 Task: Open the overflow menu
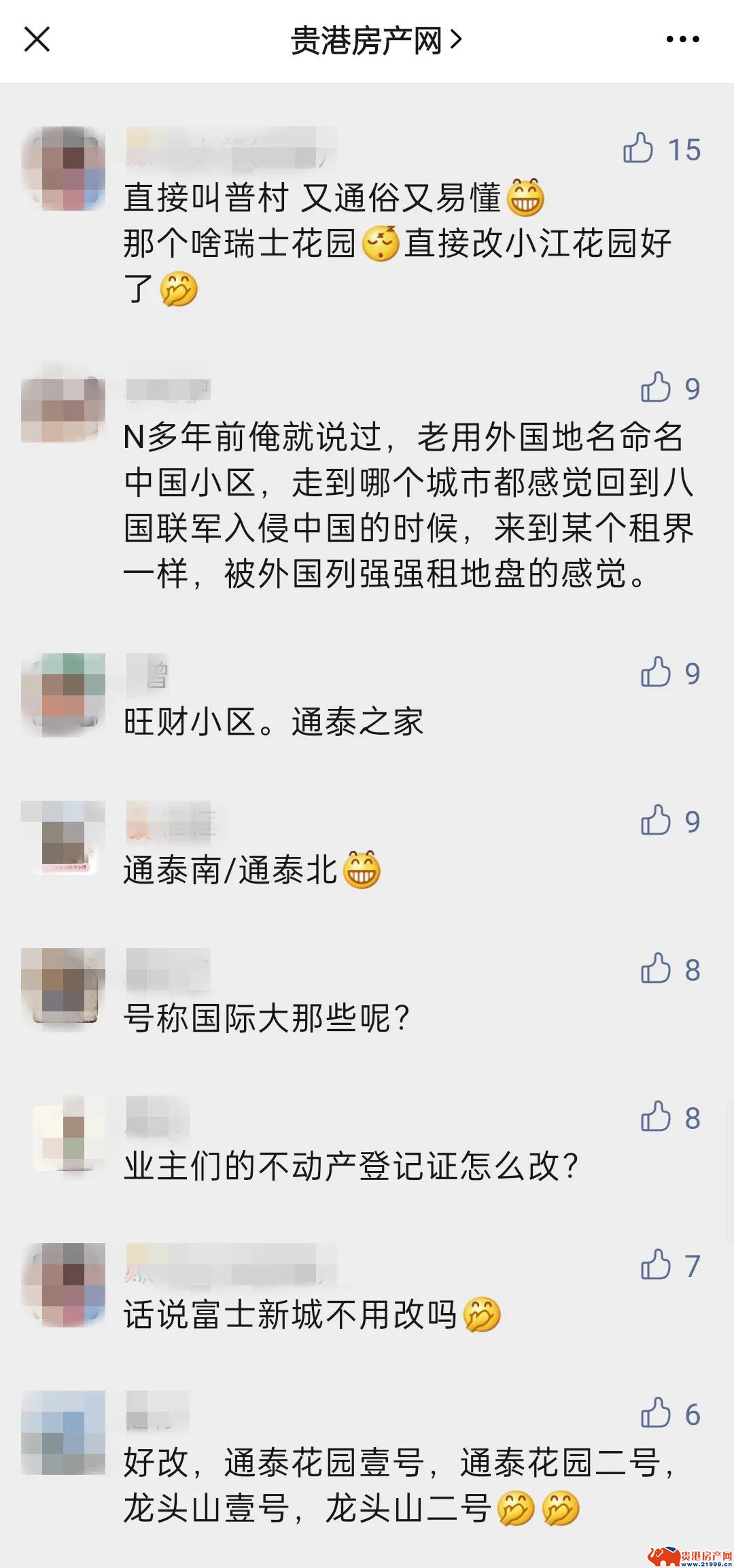coord(682,39)
